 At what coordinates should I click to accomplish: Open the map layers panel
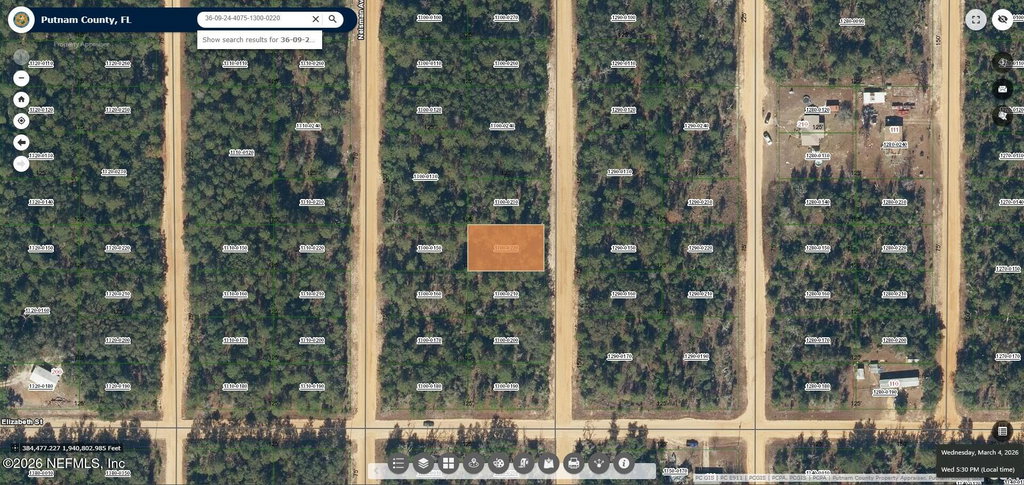coord(423,464)
